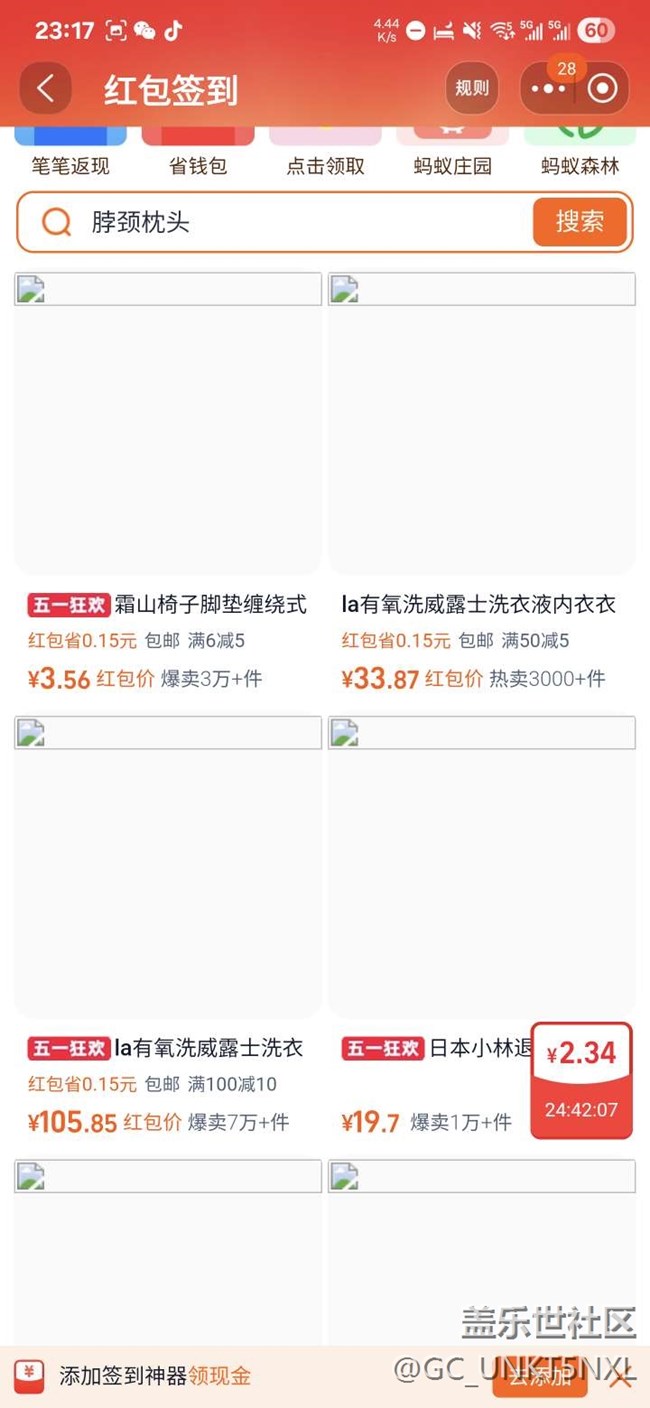Tap the orange 搜索 button
The image size is (650, 1408).
580,222
